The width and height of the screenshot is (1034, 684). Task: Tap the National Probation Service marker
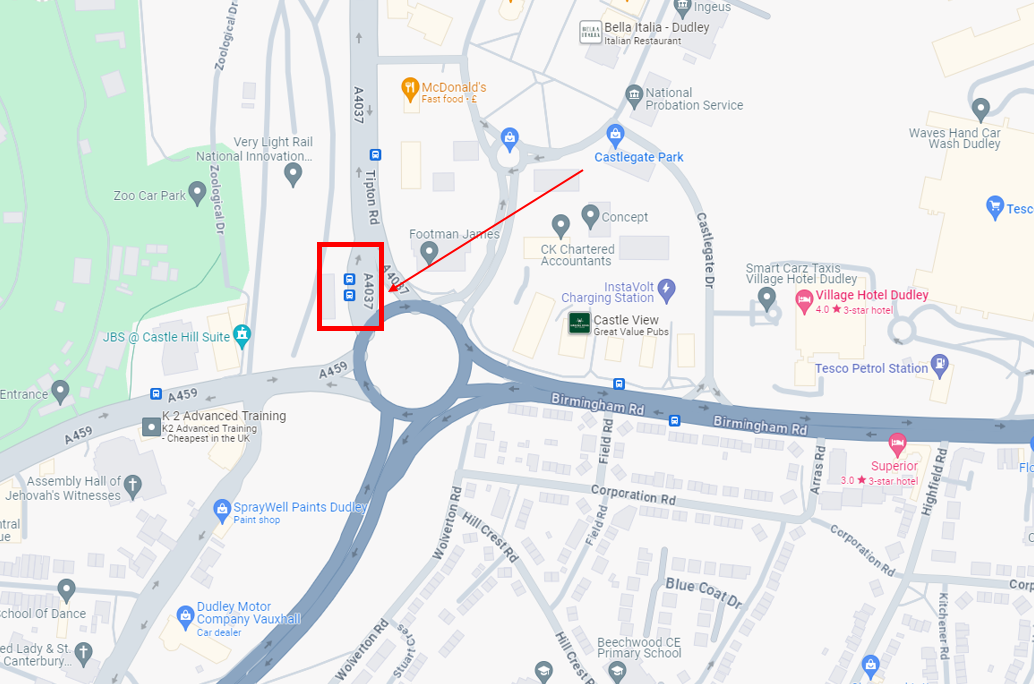tap(633, 95)
